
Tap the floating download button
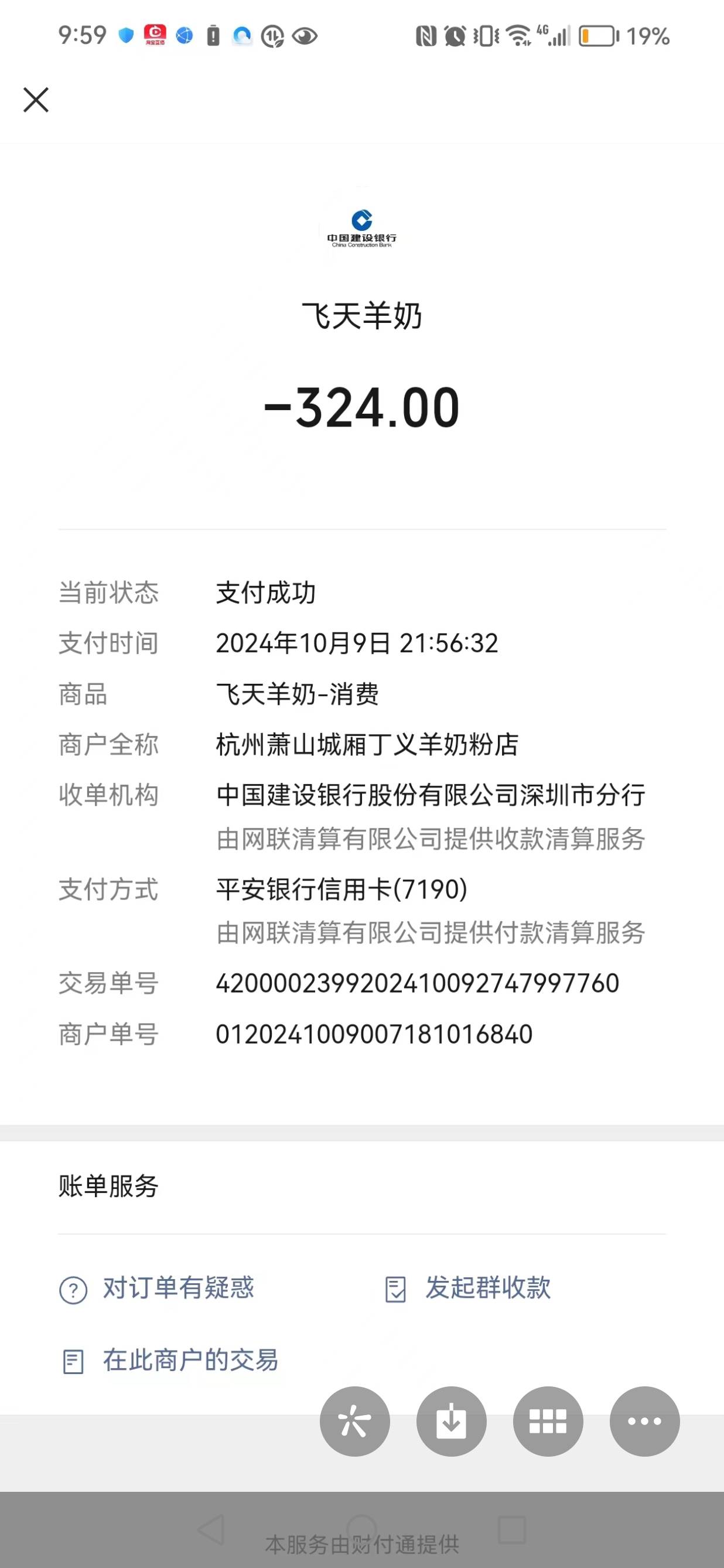tap(451, 1421)
